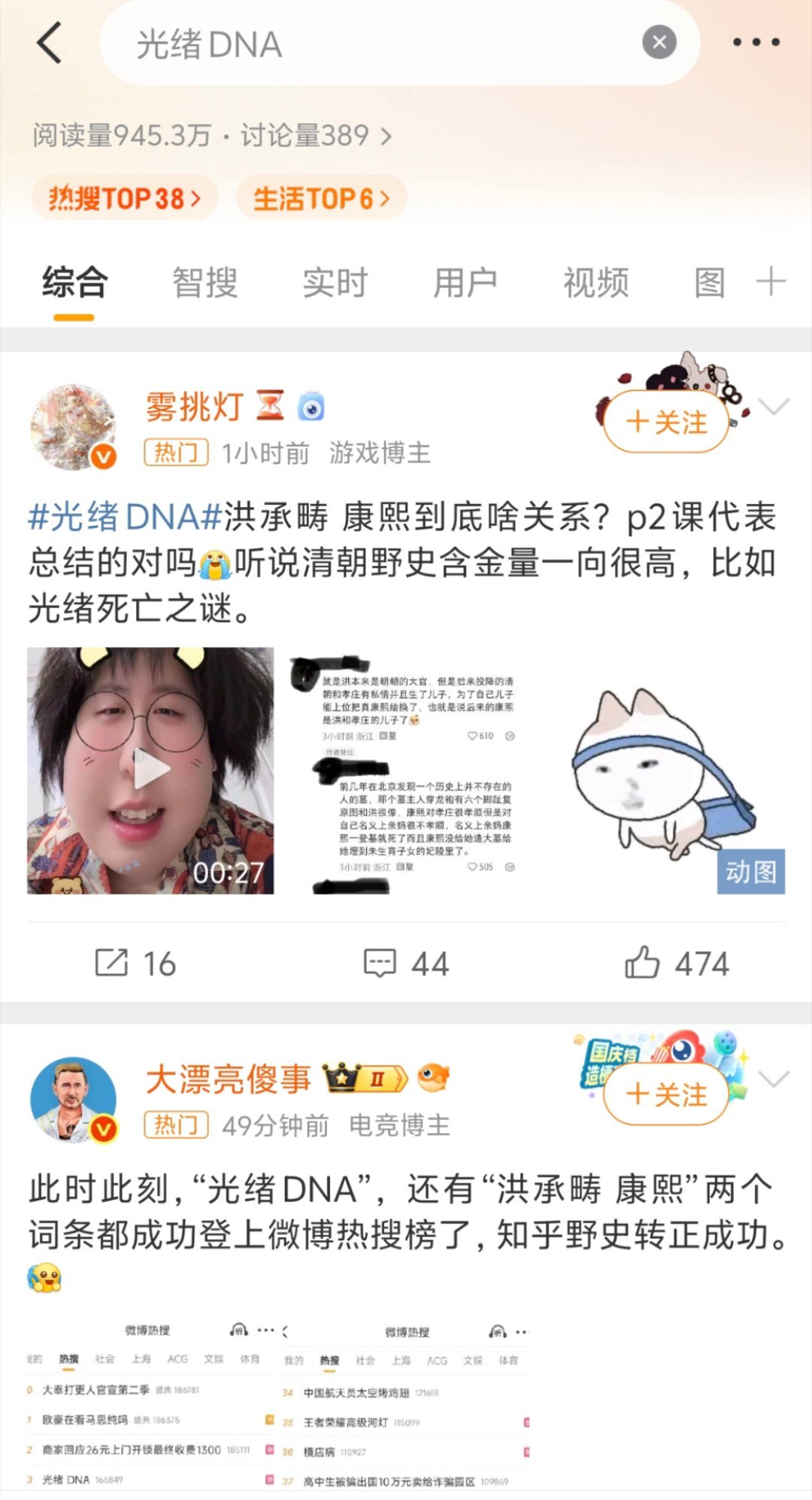Viewport: 812px width, 1500px height.
Task: Open the three-dot more options menu
Action: tap(756, 43)
